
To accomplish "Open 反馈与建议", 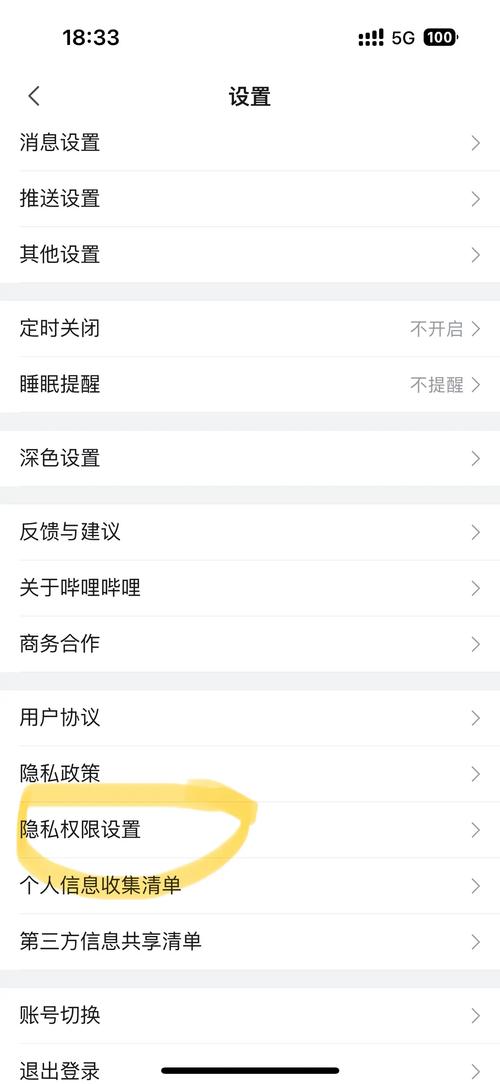I will 250,532.
